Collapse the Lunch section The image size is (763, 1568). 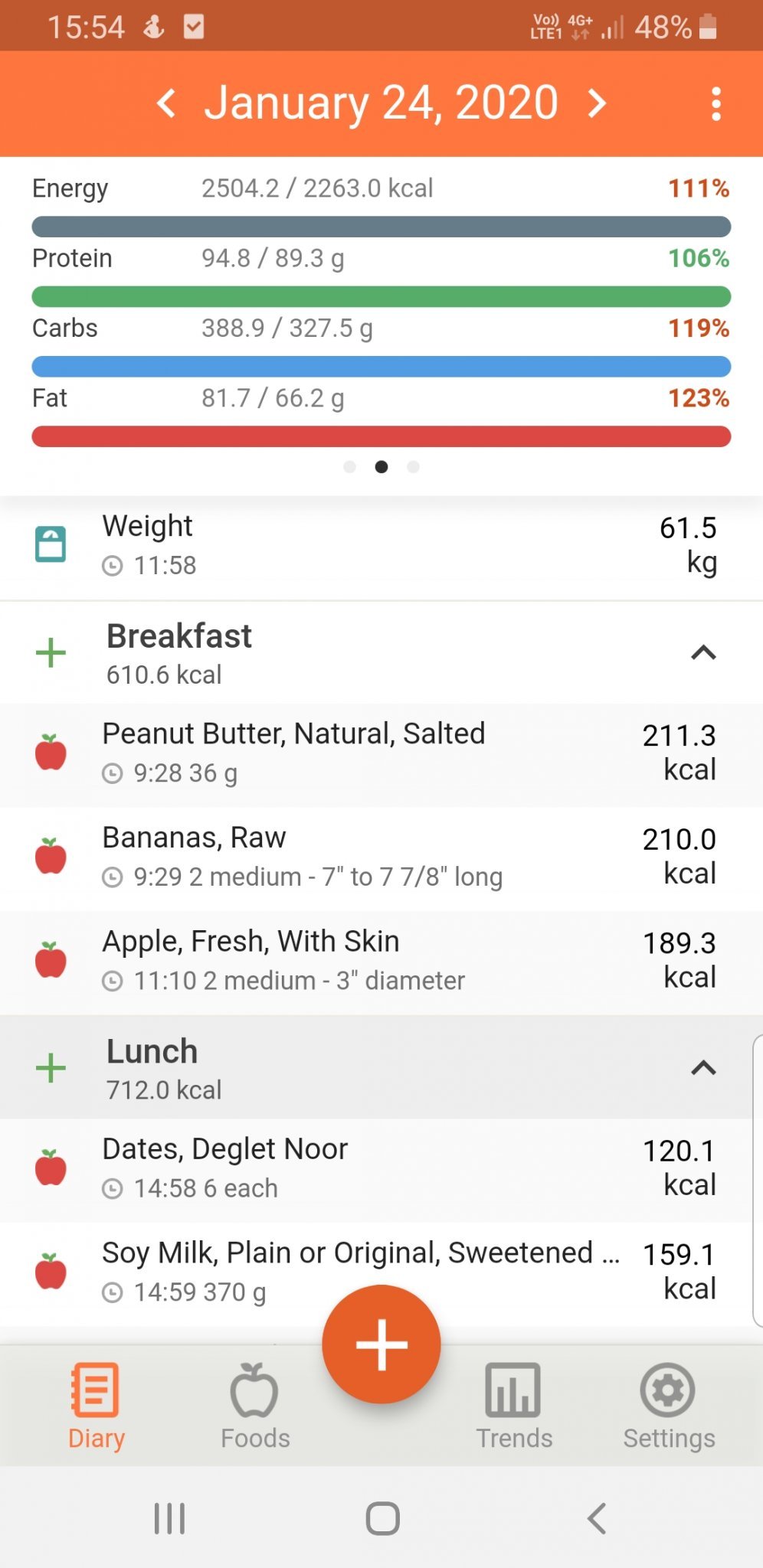703,1068
